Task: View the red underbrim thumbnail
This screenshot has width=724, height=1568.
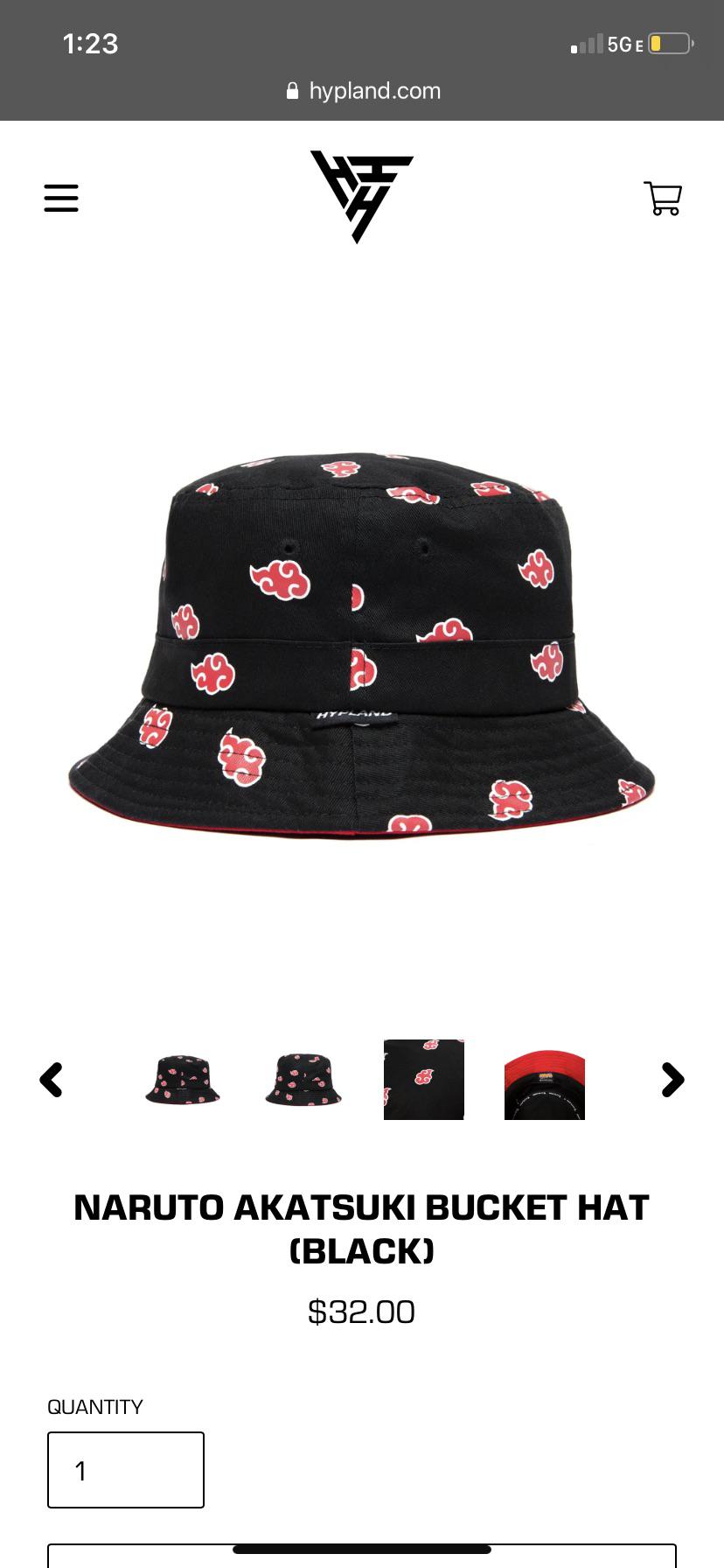Action: 544,1083
